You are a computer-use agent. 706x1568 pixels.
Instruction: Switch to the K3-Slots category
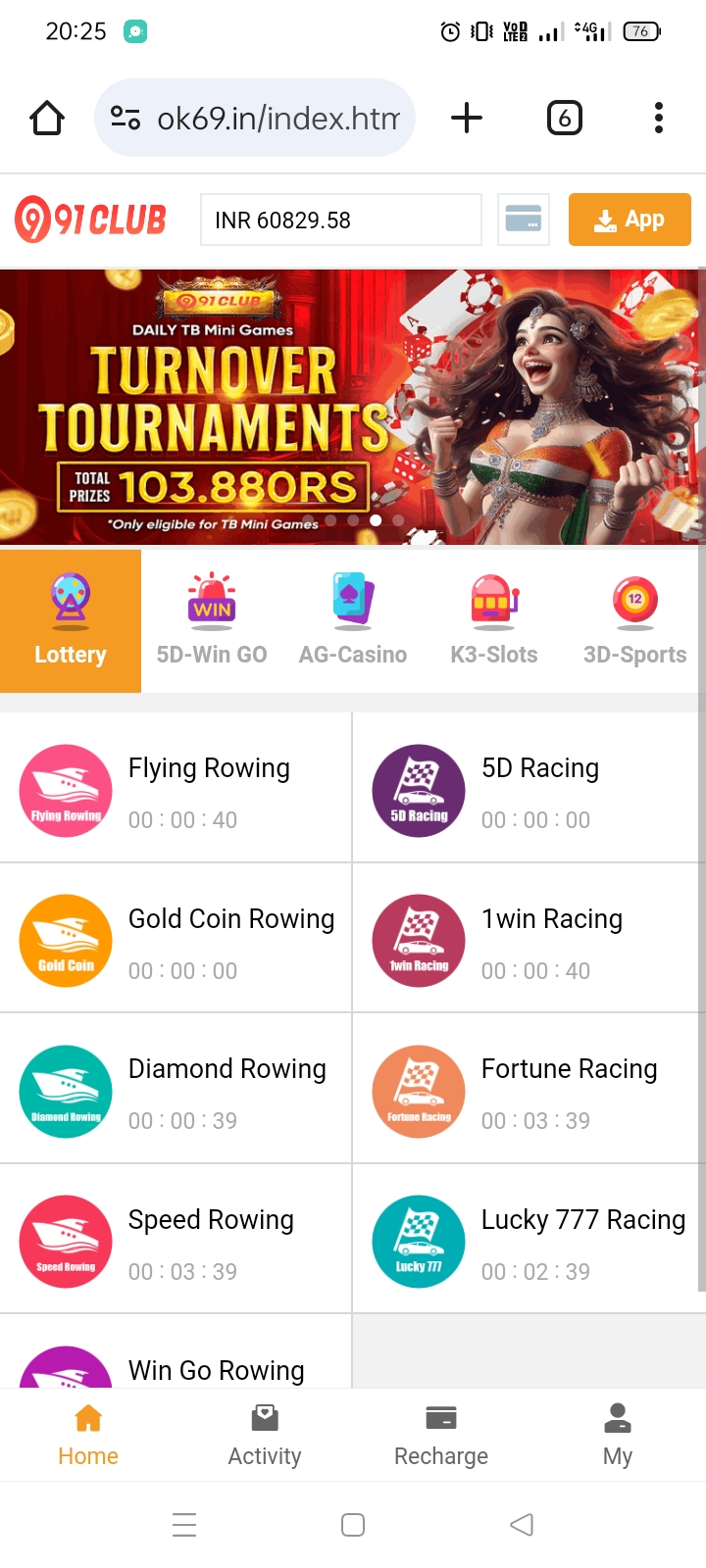tap(494, 621)
